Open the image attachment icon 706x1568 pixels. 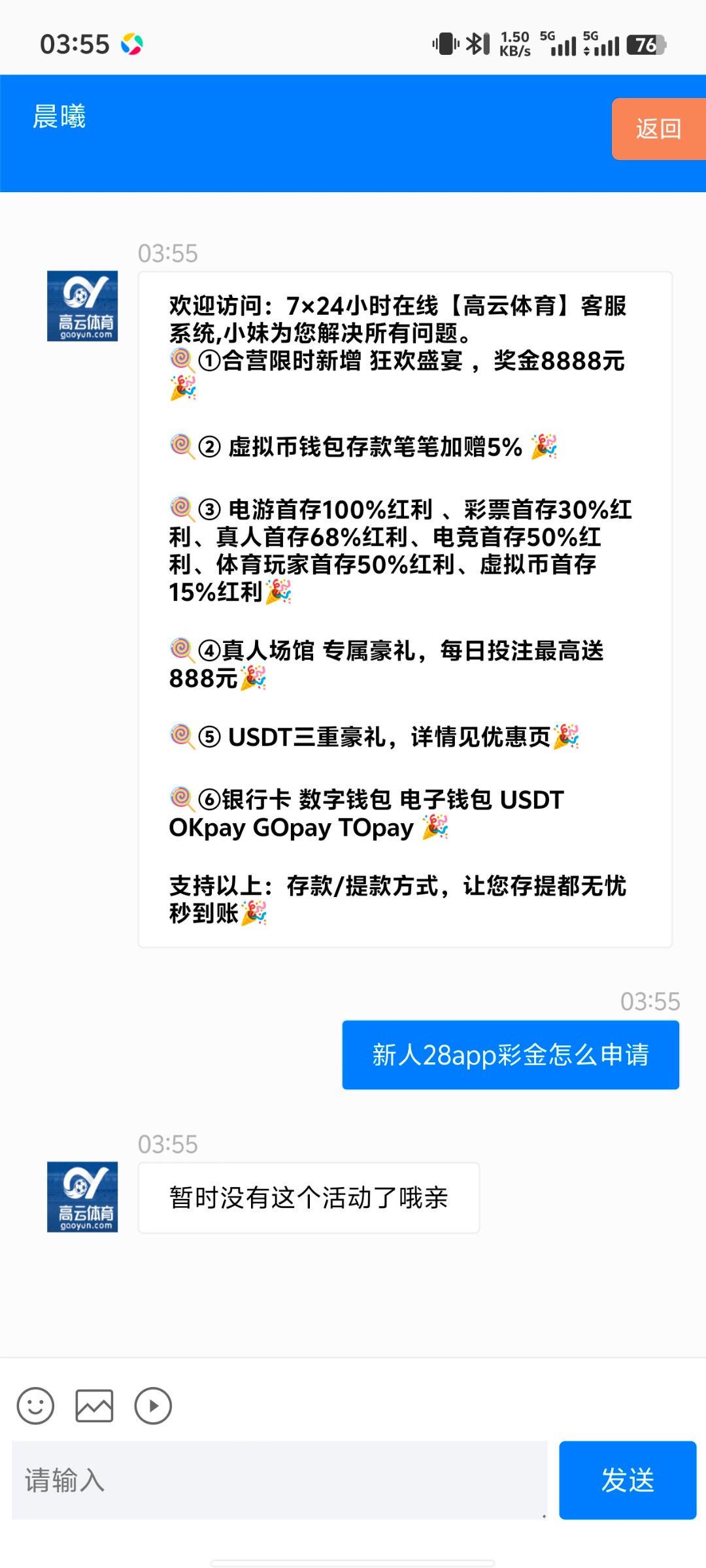pyautogui.click(x=95, y=1405)
